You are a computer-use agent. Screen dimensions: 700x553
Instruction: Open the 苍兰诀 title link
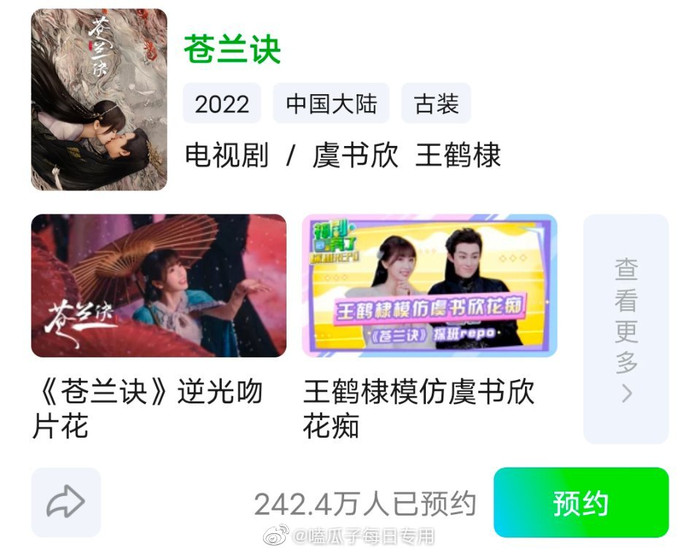click(x=232, y=48)
